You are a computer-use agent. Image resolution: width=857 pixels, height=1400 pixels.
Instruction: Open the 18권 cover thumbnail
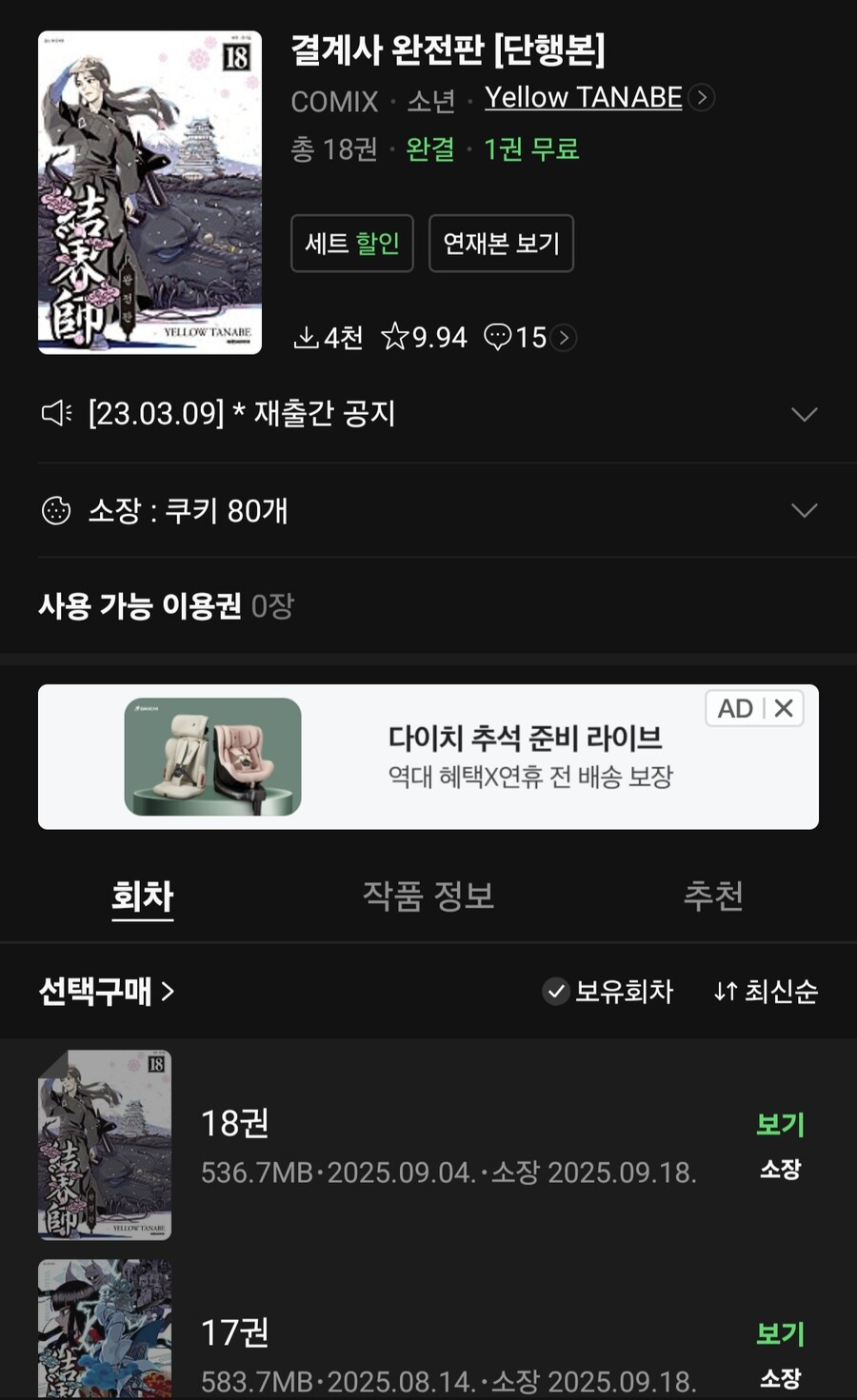pos(105,1144)
